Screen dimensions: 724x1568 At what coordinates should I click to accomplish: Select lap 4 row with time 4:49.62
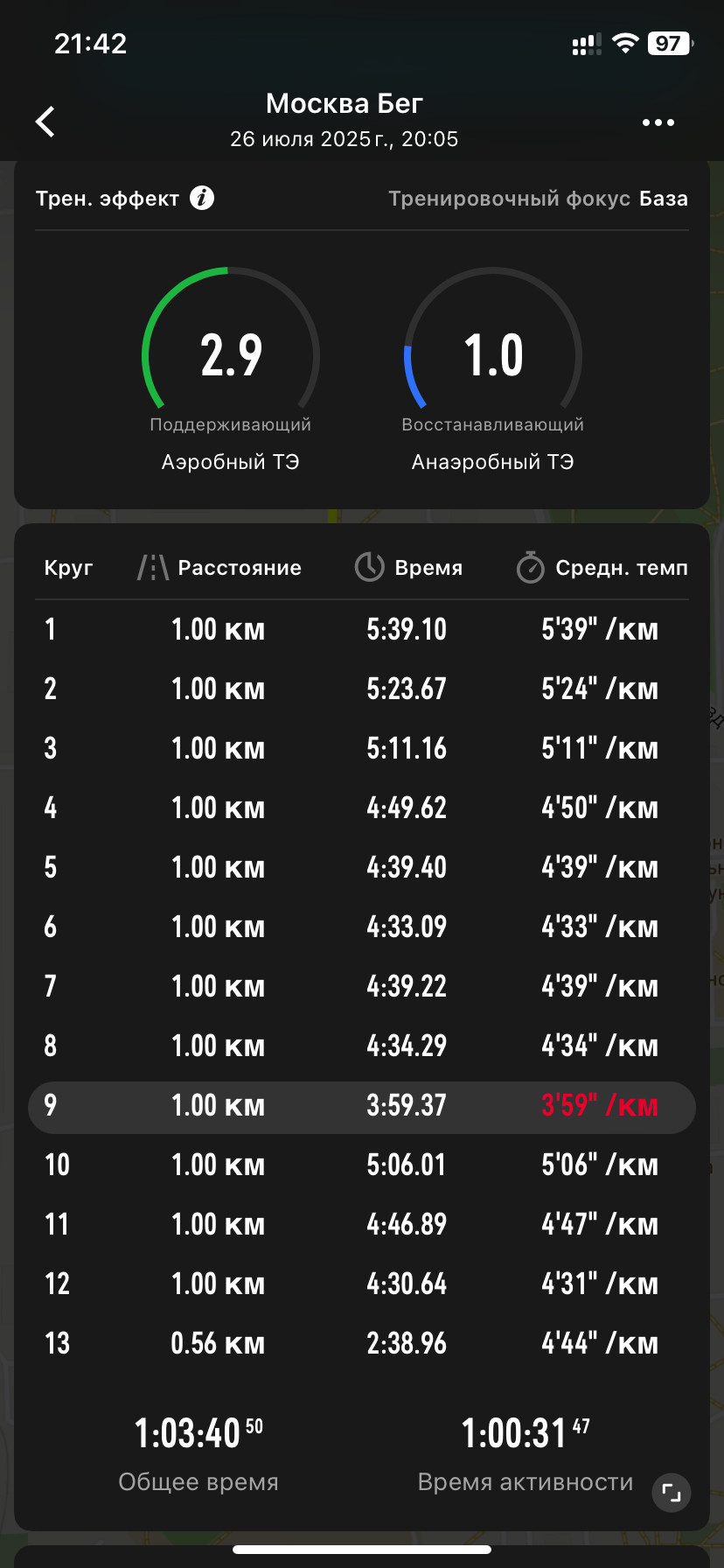(362, 808)
